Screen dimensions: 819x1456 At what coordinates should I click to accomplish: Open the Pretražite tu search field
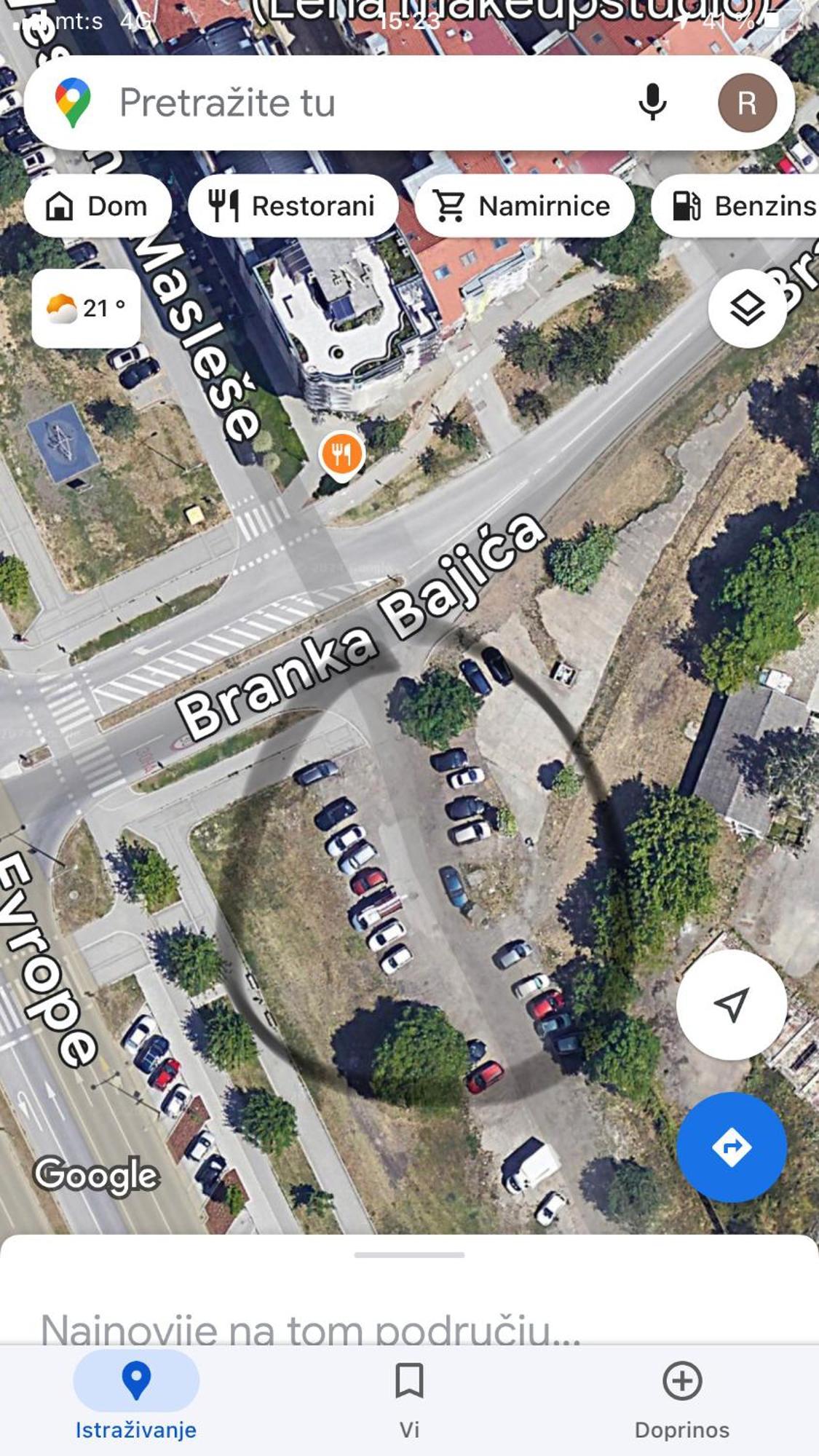pos(328,103)
